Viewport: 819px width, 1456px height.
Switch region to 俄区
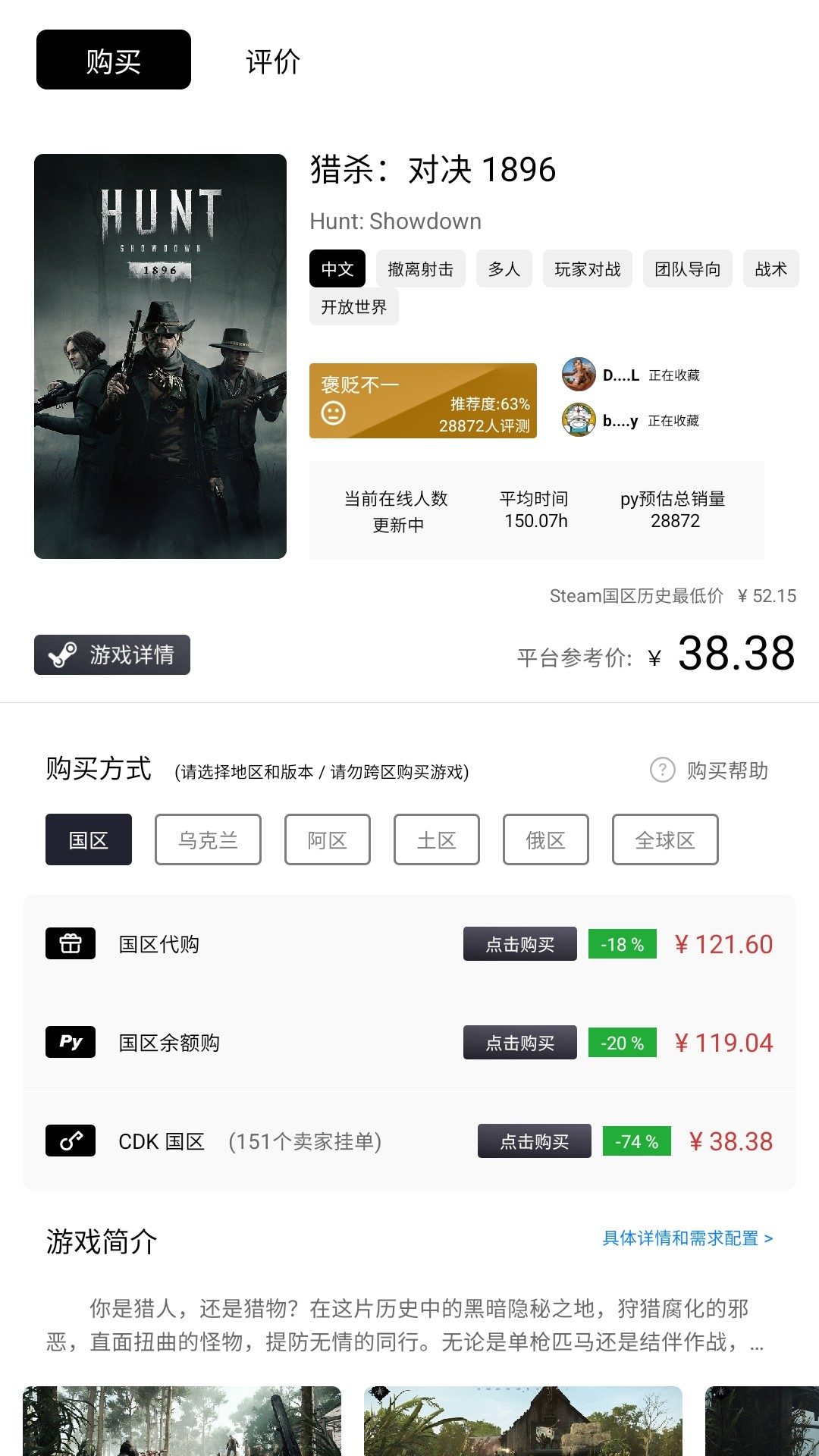pyautogui.click(x=546, y=839)
